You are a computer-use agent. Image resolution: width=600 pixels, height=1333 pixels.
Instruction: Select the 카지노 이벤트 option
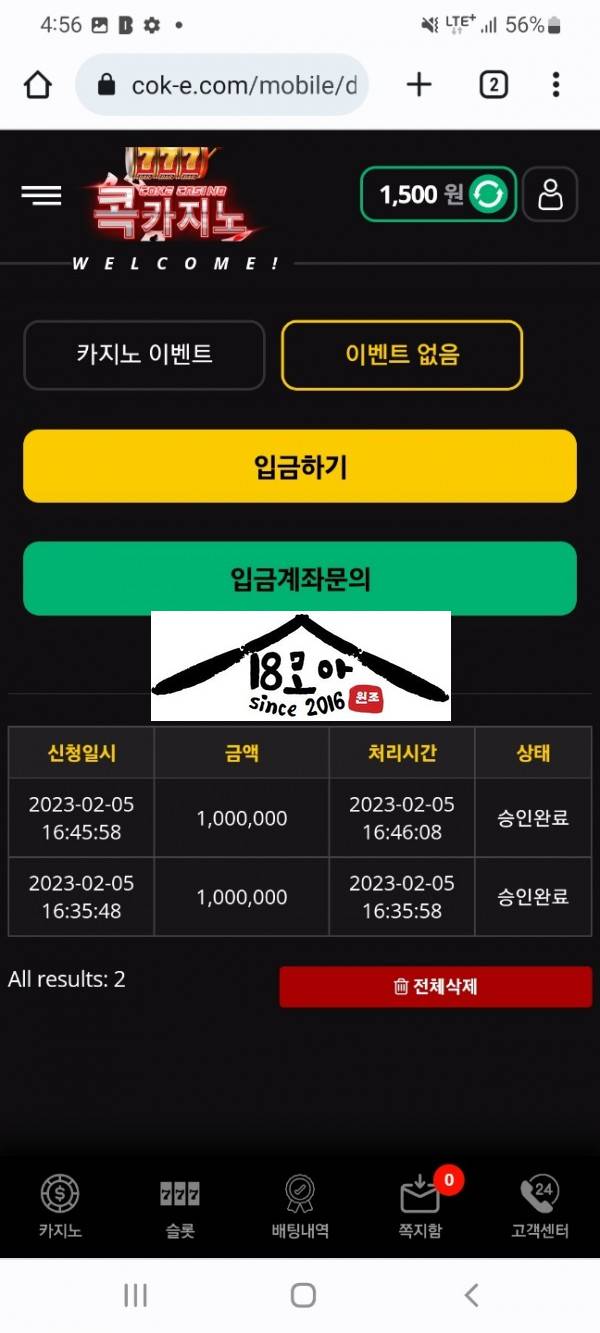pos(144,354)
